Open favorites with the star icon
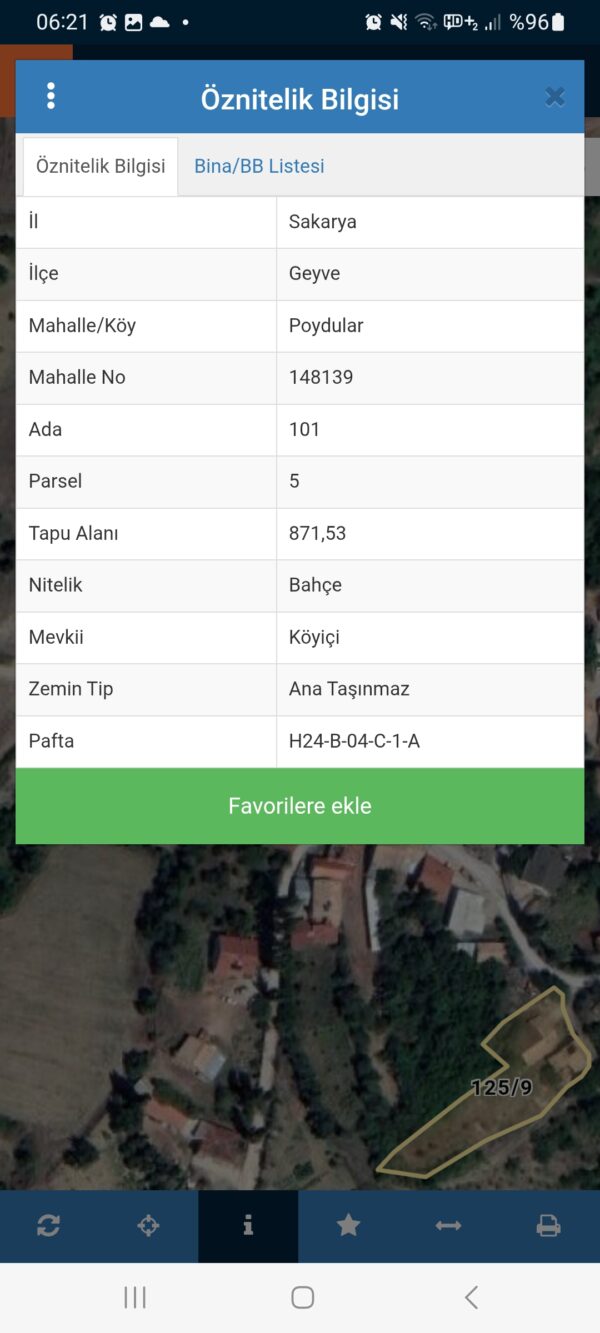The height and width of the screenshot is (1333, 600). coord(348,1225)
